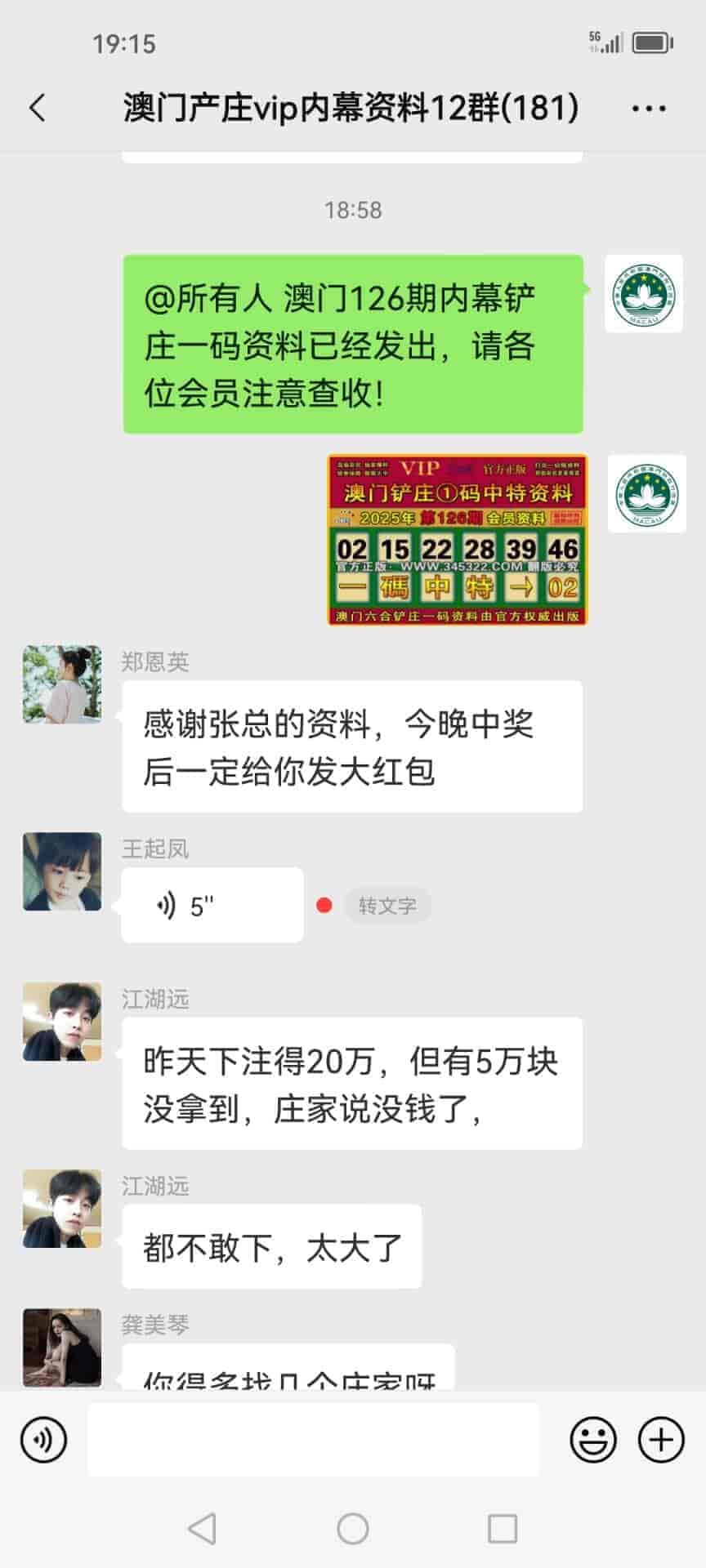Open recent apps from the navigation bar

(x=502, y=1529)
